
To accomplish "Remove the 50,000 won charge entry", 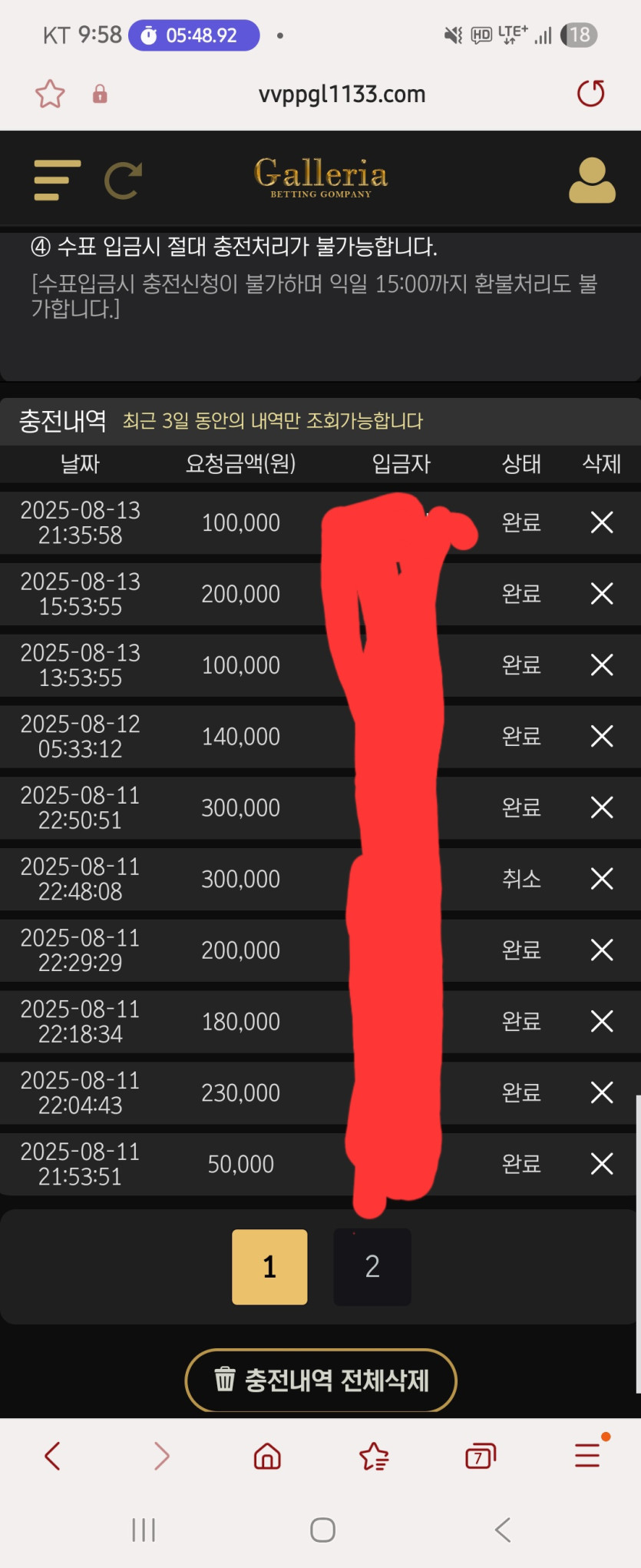I will tap(602, 1164).
